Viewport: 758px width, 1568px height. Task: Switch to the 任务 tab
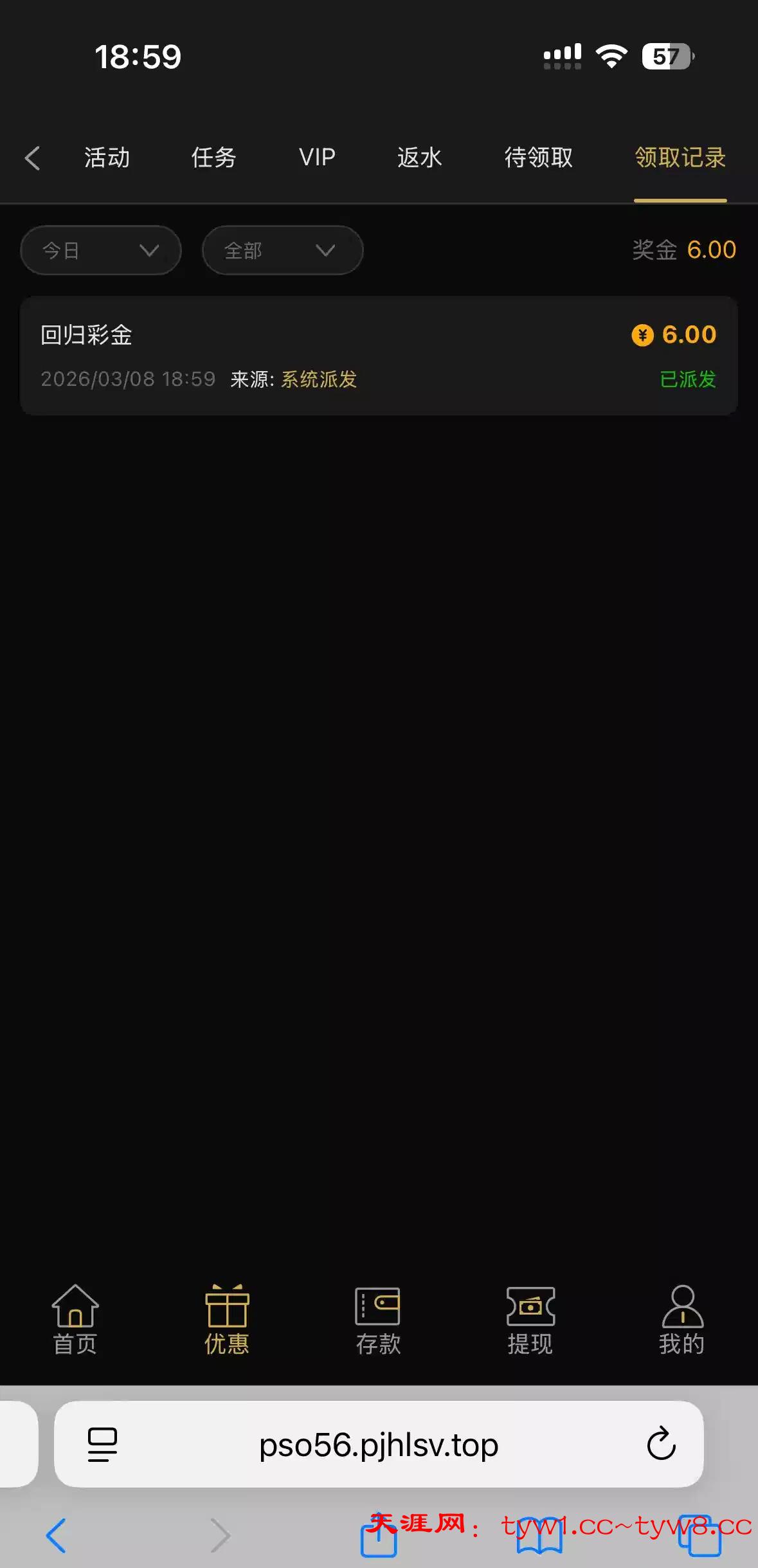(213, 158)
